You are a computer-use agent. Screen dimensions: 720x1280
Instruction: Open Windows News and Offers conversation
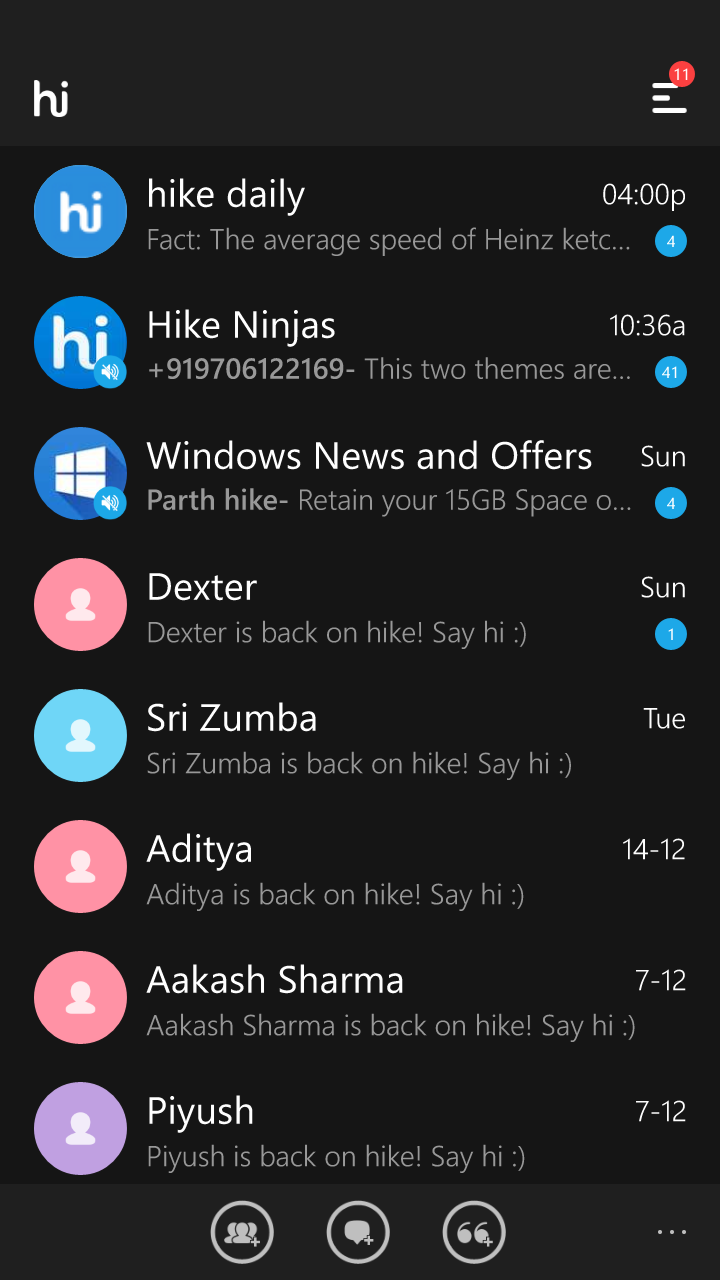pos(360,474)
